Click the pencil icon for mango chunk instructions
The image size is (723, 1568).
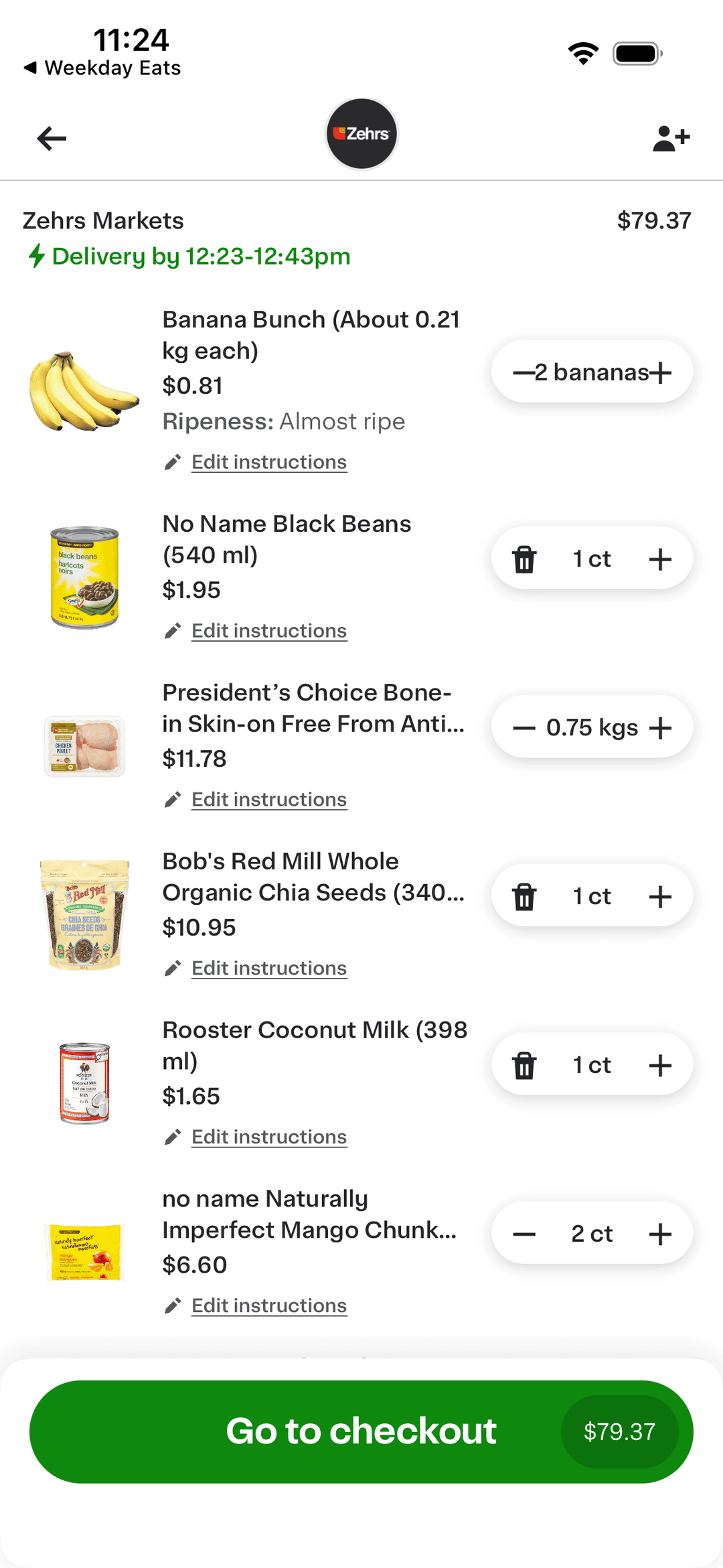[x=173, y=1305]
